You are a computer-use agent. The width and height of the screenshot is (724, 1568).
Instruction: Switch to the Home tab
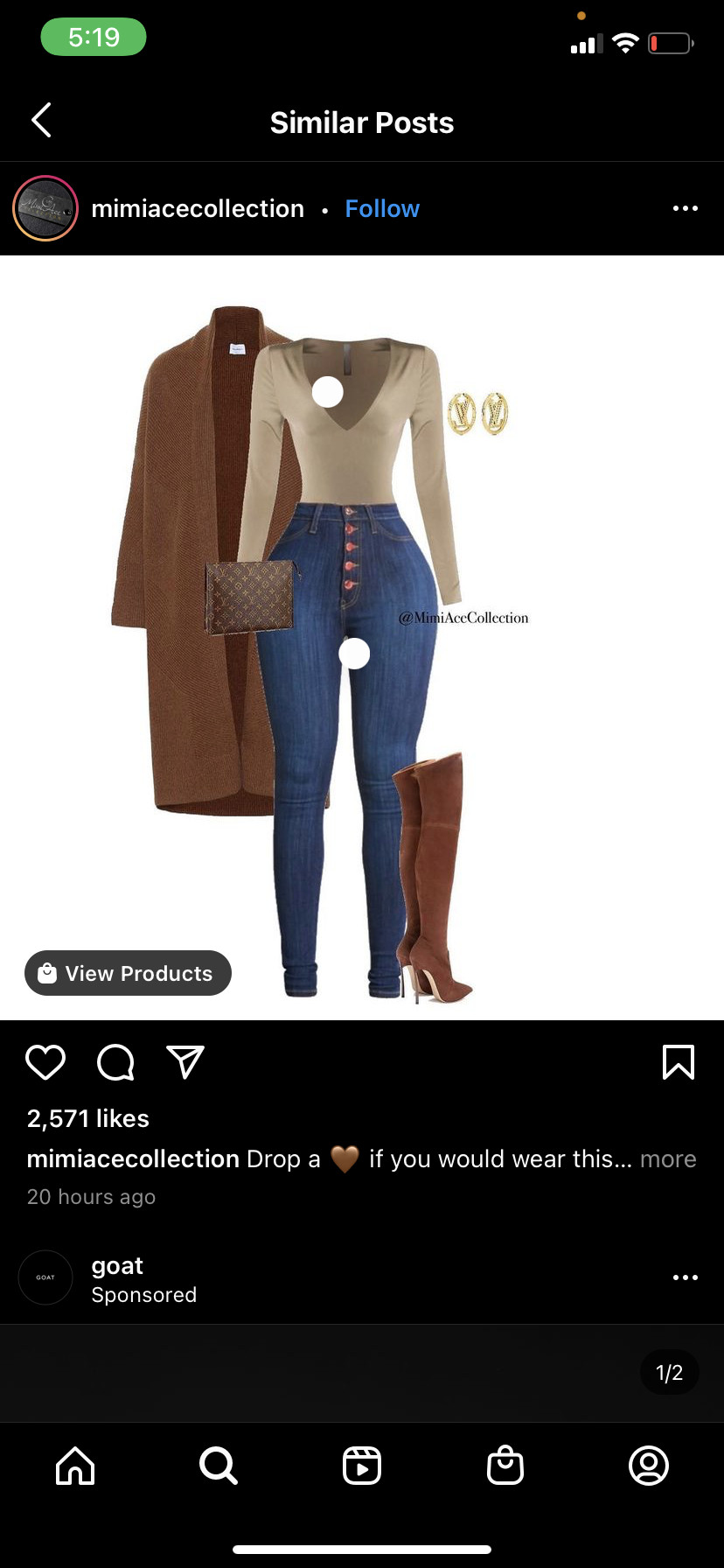(75, 1466)
